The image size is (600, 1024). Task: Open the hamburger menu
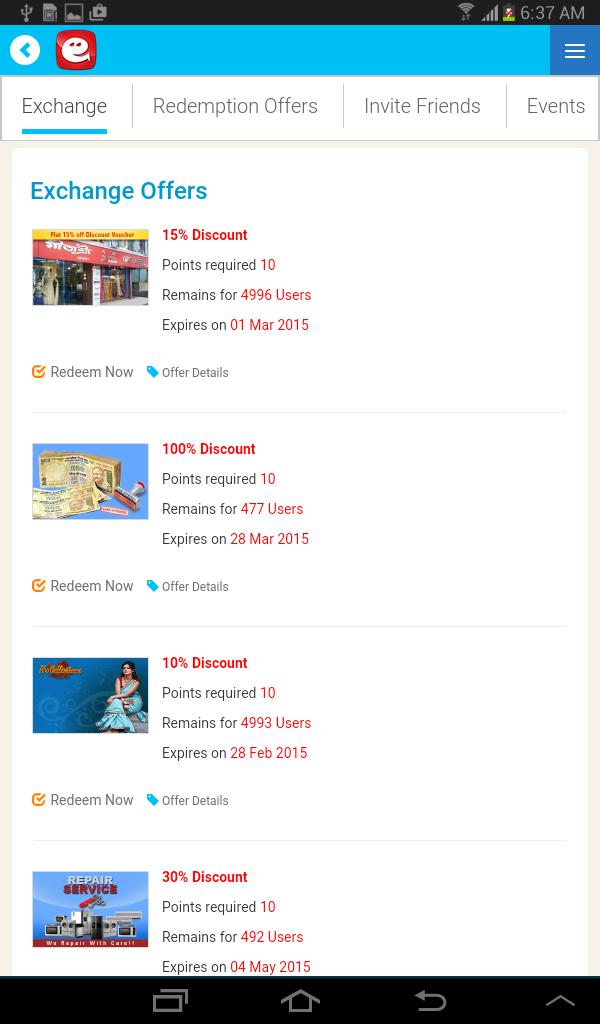(x=574, y=51)
